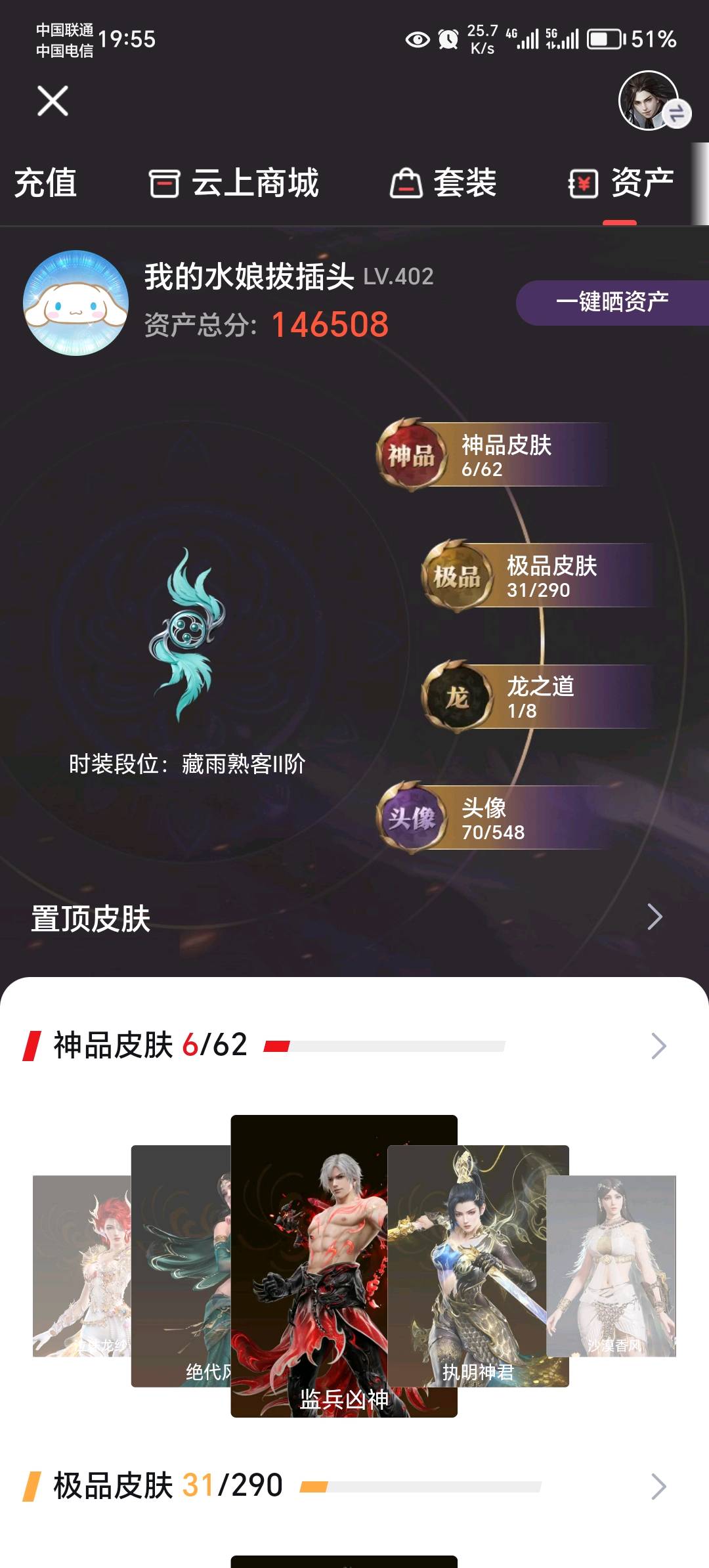View the 监兵凶神 skin card
This screenshot has height=1568, width=709.
pos(344,1266)
